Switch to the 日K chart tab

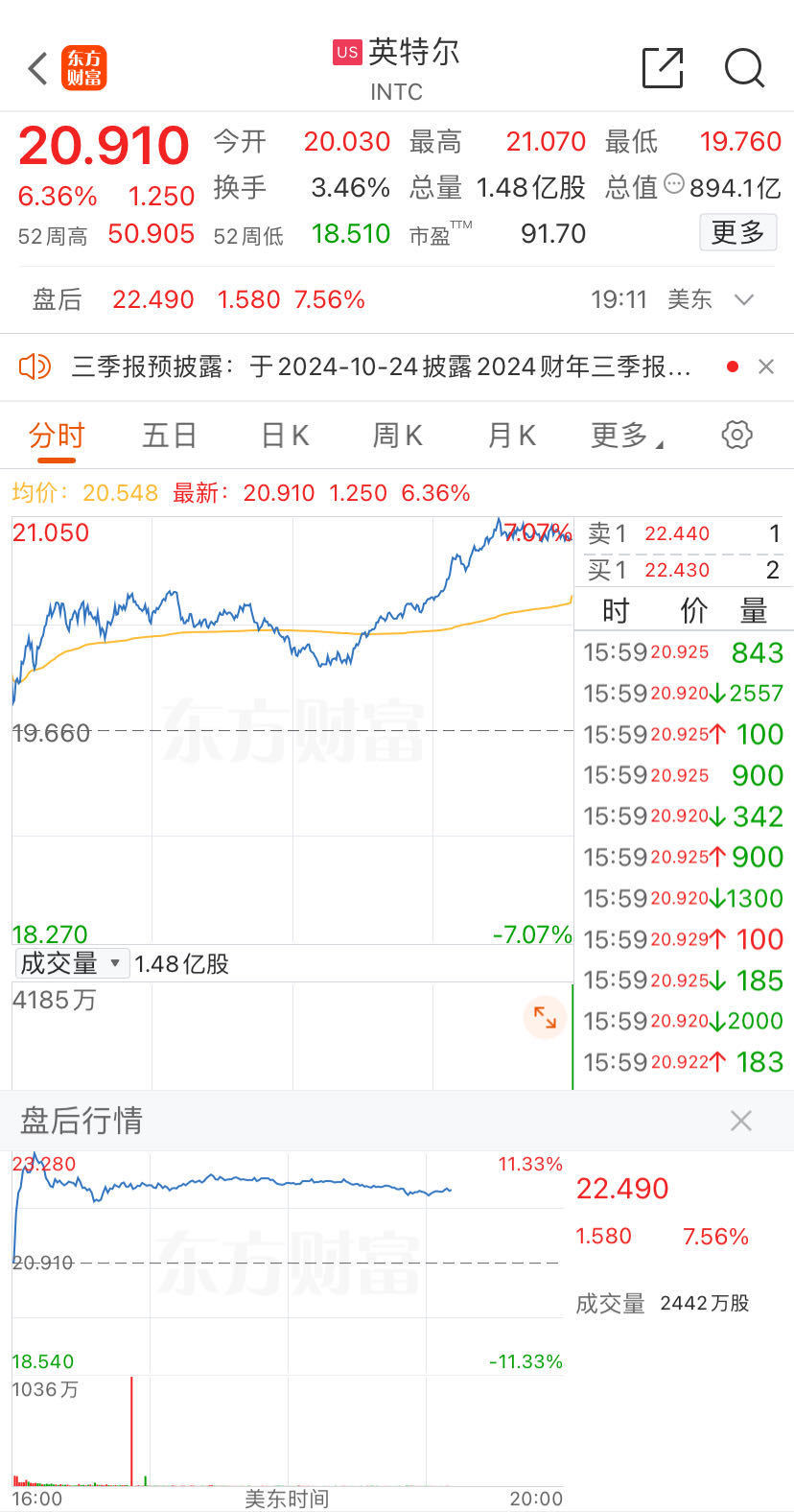(x=285, y=436)
